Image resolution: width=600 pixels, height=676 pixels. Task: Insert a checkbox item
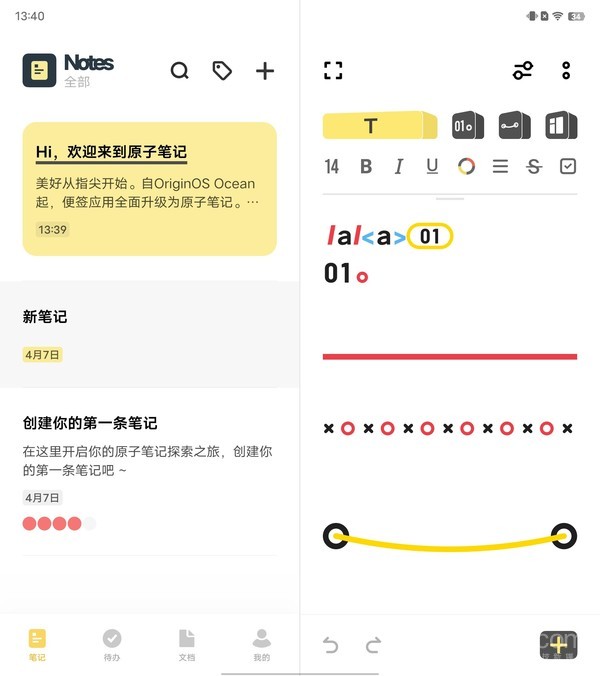(x=568, y=167)
